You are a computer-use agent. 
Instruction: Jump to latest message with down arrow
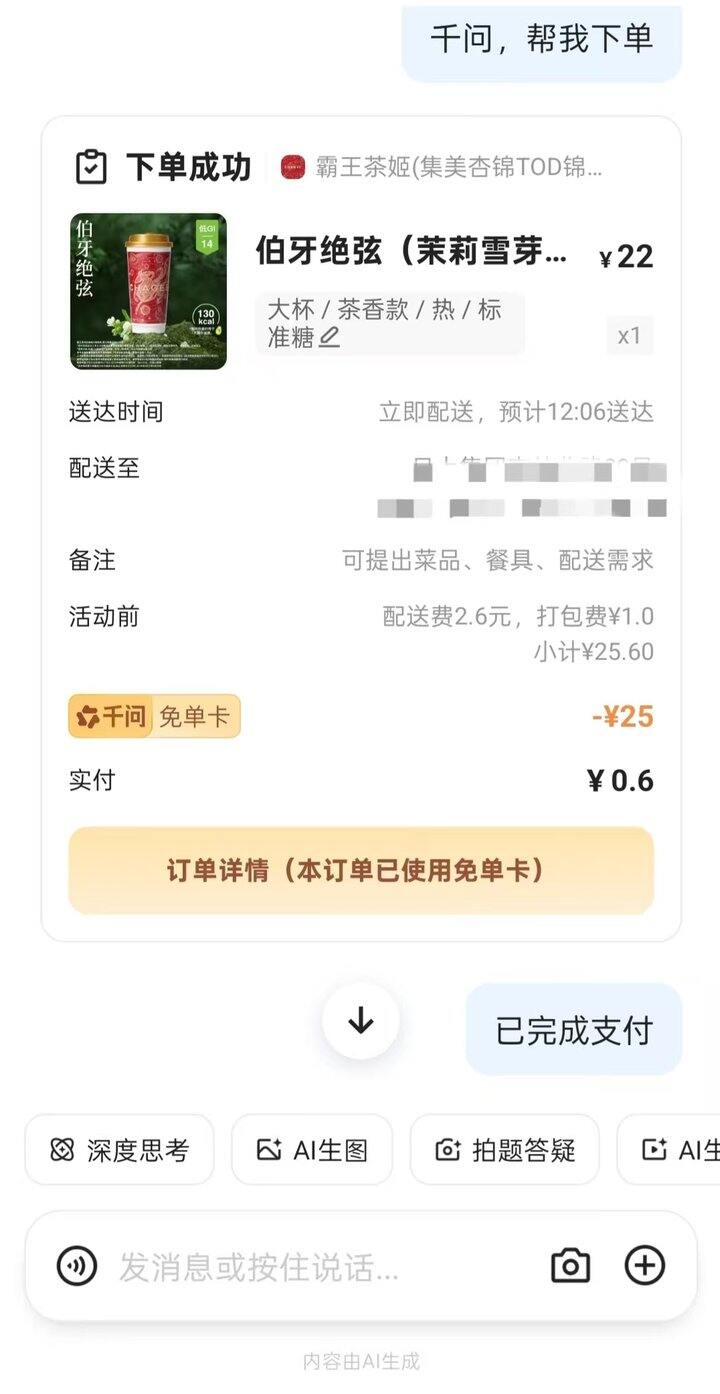pos(360,1021)
